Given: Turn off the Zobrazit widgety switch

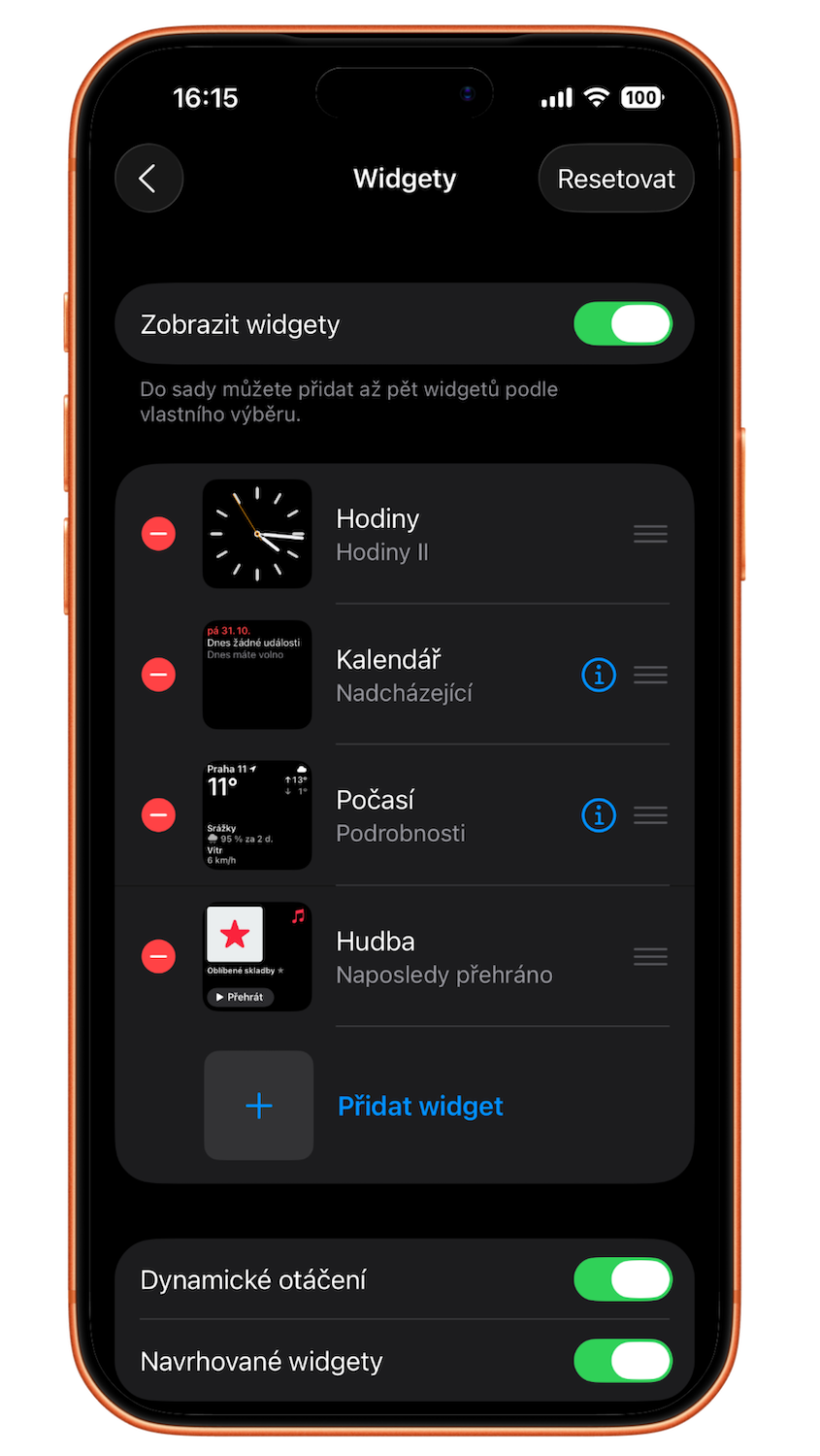Looking at the screenshot, I should [622, 324].
